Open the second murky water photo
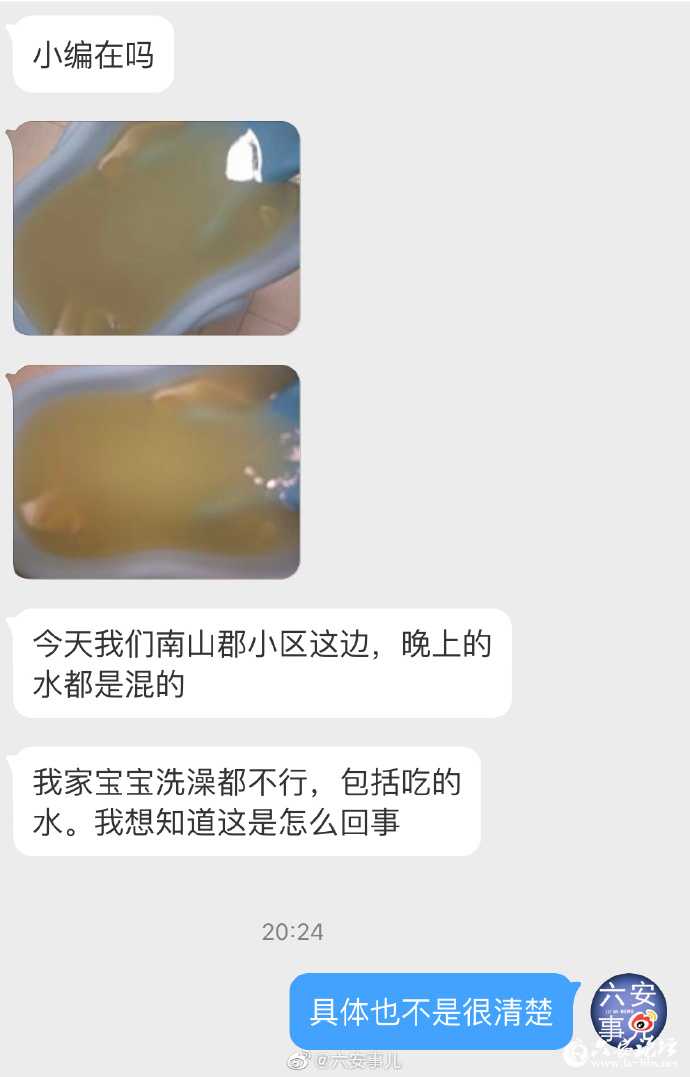 (x=156, y=472)
